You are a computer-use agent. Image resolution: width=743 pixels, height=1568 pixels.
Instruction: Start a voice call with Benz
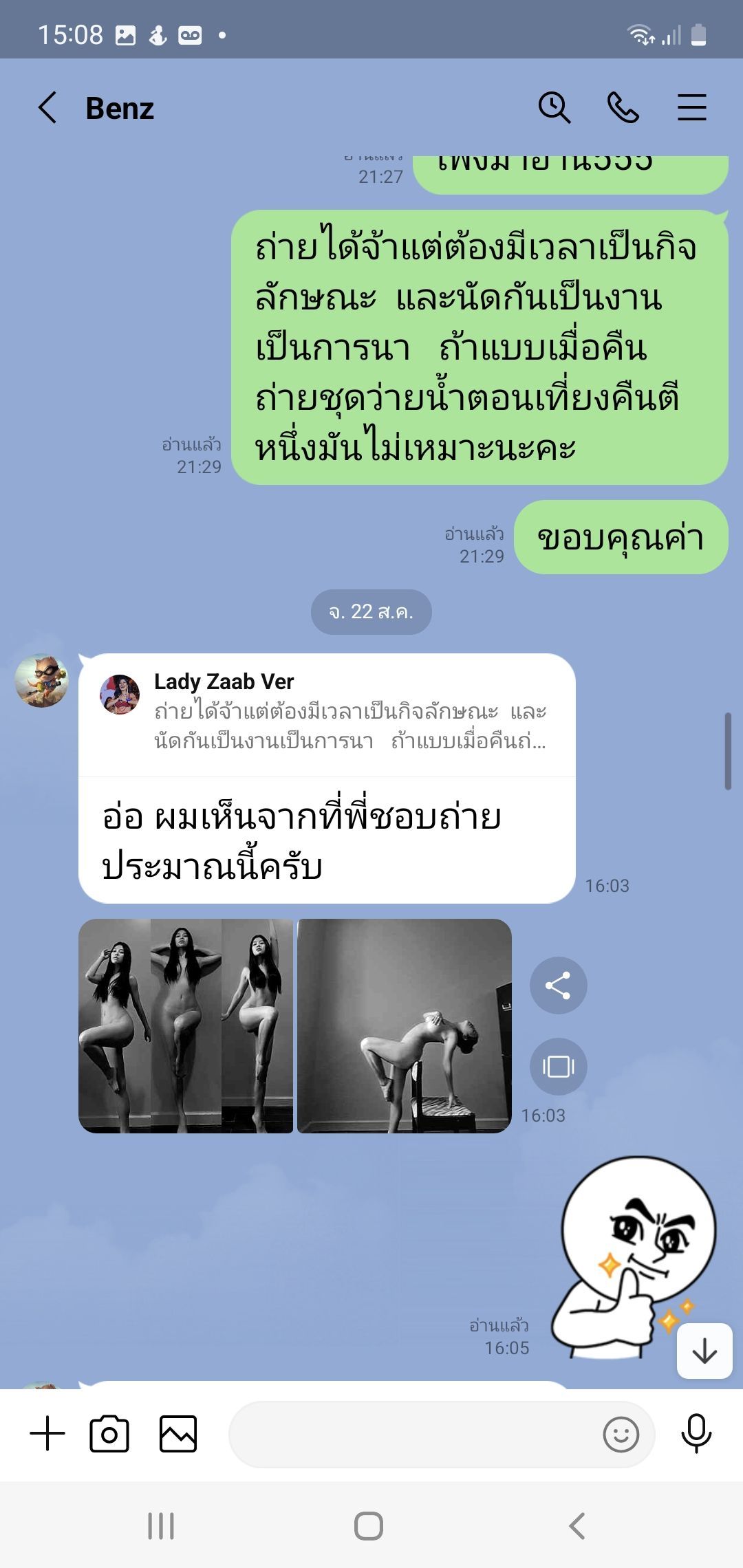[x=623, y=108]
